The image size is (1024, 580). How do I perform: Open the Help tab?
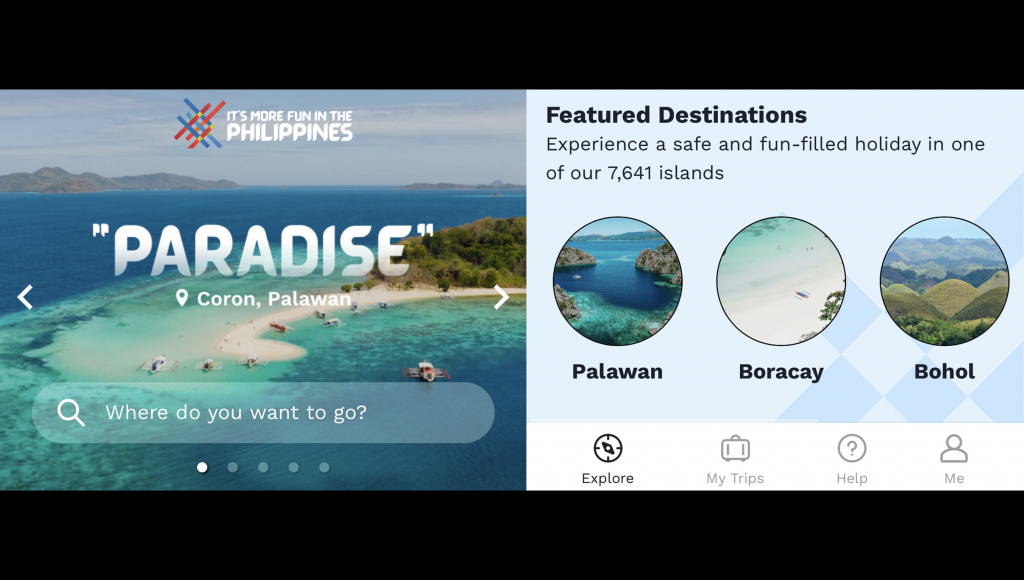point(851,458)
